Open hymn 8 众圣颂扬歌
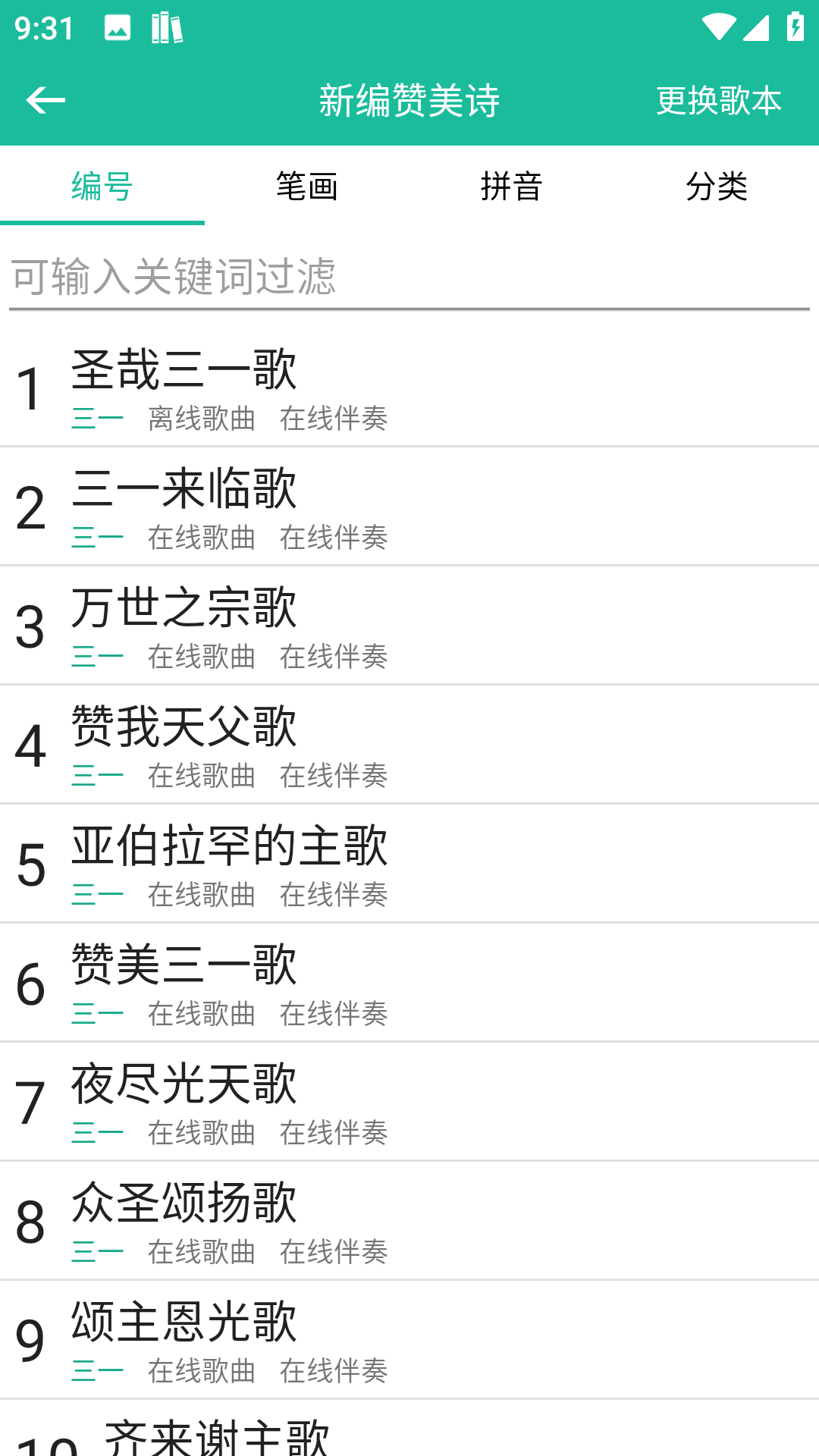This screenshot has width=819, height=1456. tap(409, 1221)
